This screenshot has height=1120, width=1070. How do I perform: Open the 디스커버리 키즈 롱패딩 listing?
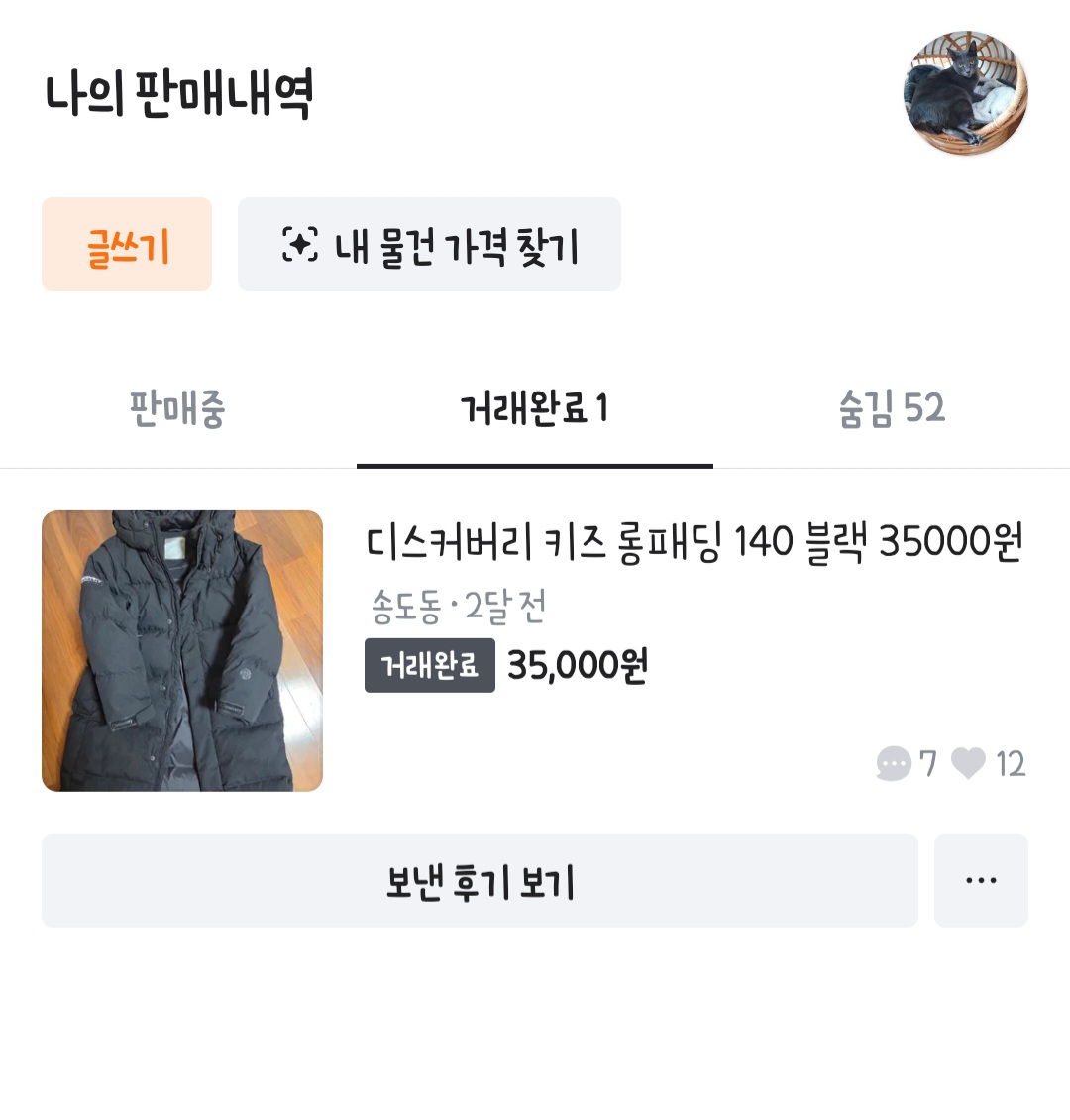click(x=694, y=543)
